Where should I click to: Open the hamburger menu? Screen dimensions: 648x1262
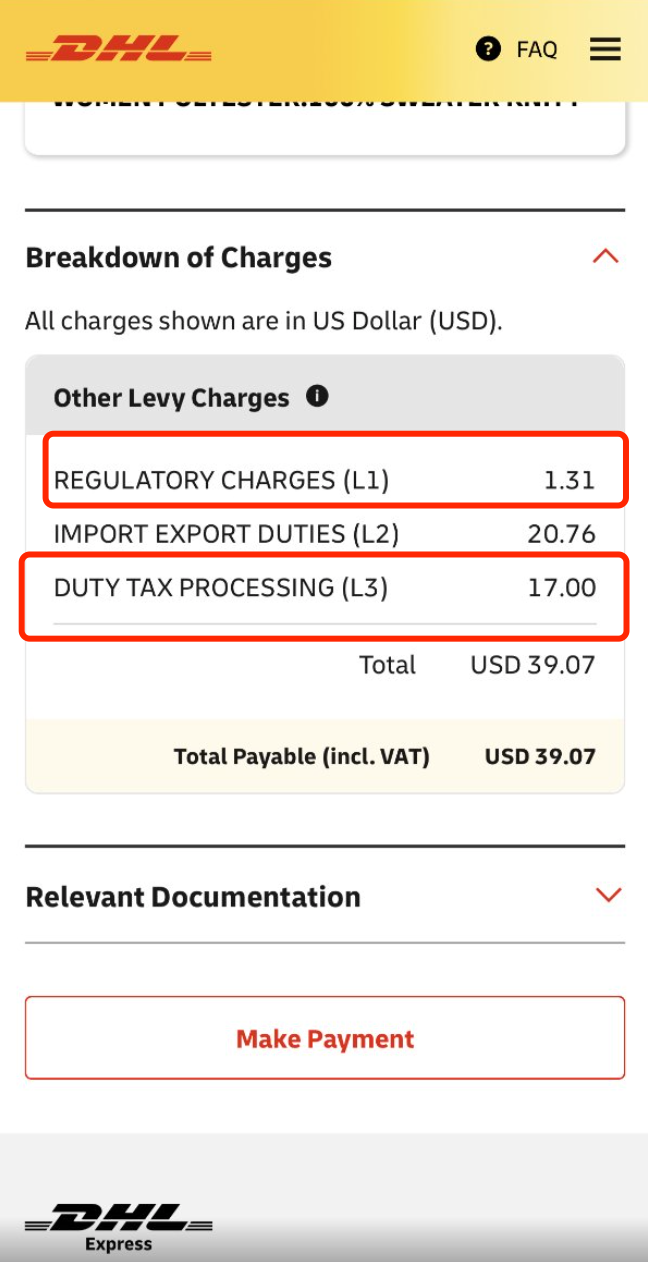[605, 49]
